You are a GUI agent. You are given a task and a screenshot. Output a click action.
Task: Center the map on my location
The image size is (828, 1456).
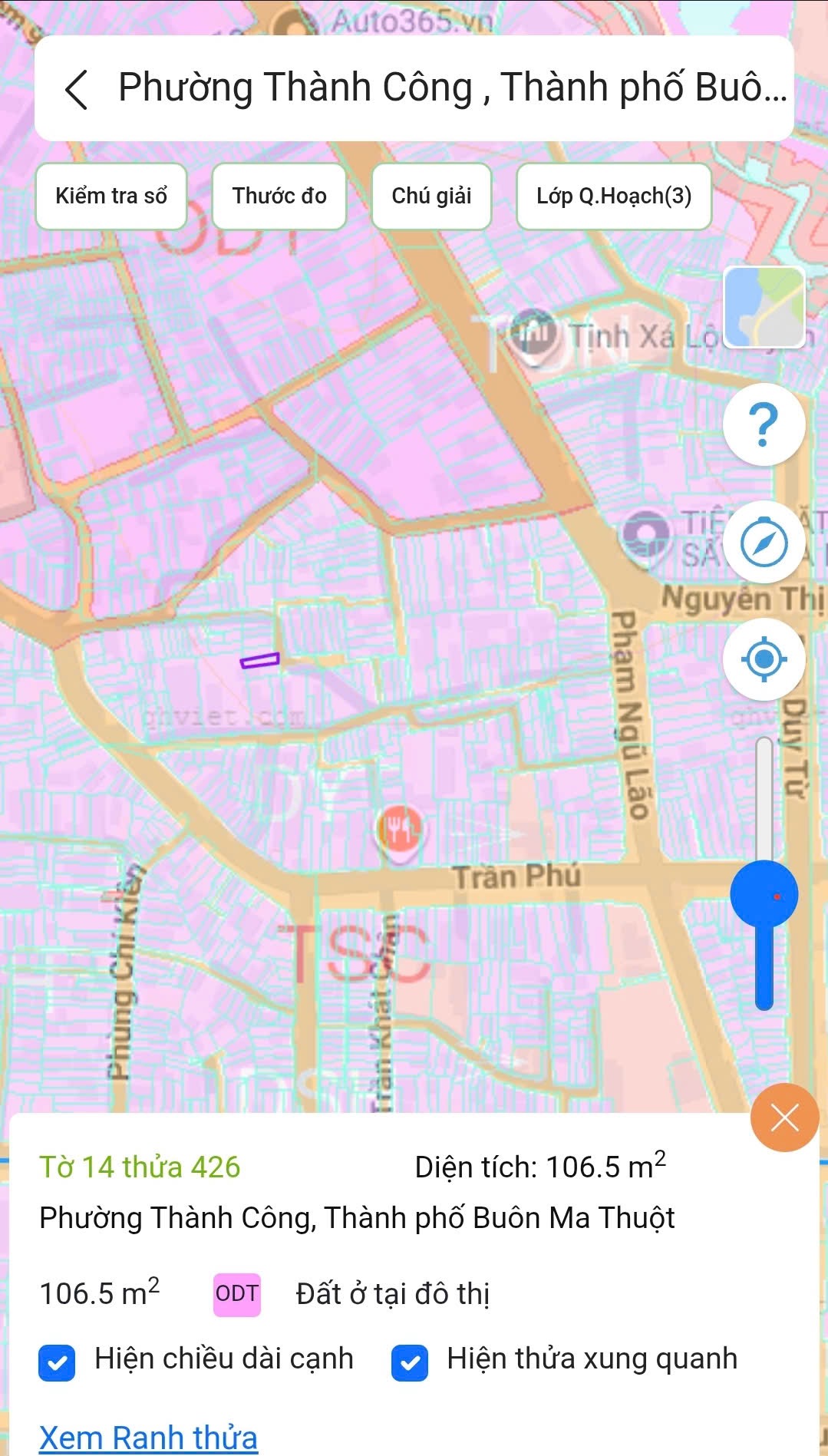point(764,659)
